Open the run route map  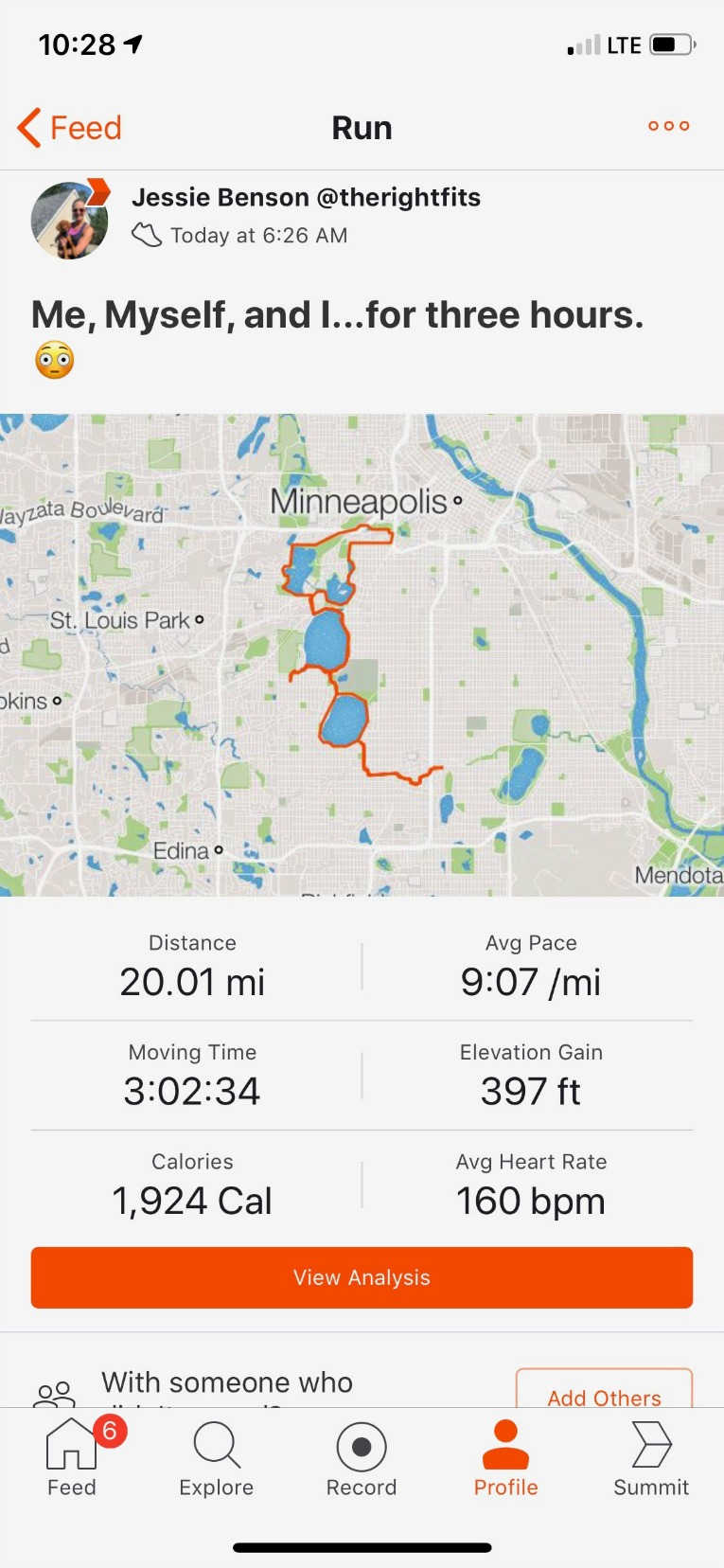point(362,654)
